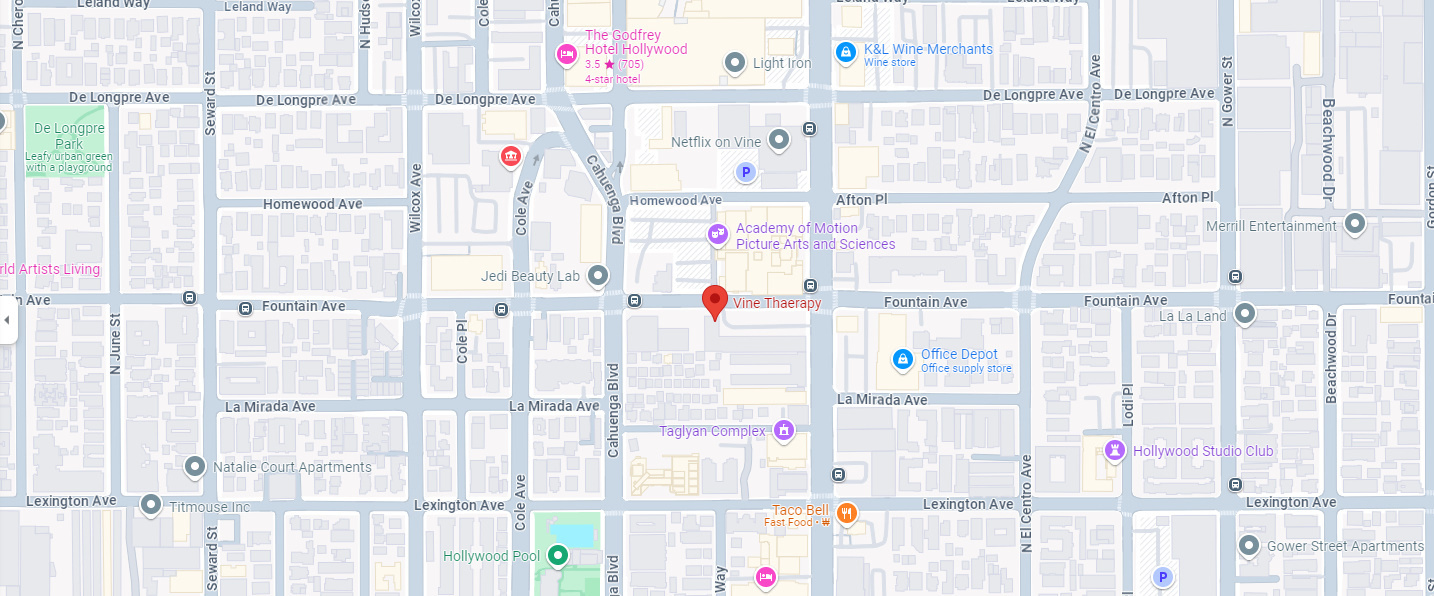The height and width of the screenshot is (596, 1434).
Task: Open the Academy of Motion Picture Arts marker
Action: coord(718,234)
